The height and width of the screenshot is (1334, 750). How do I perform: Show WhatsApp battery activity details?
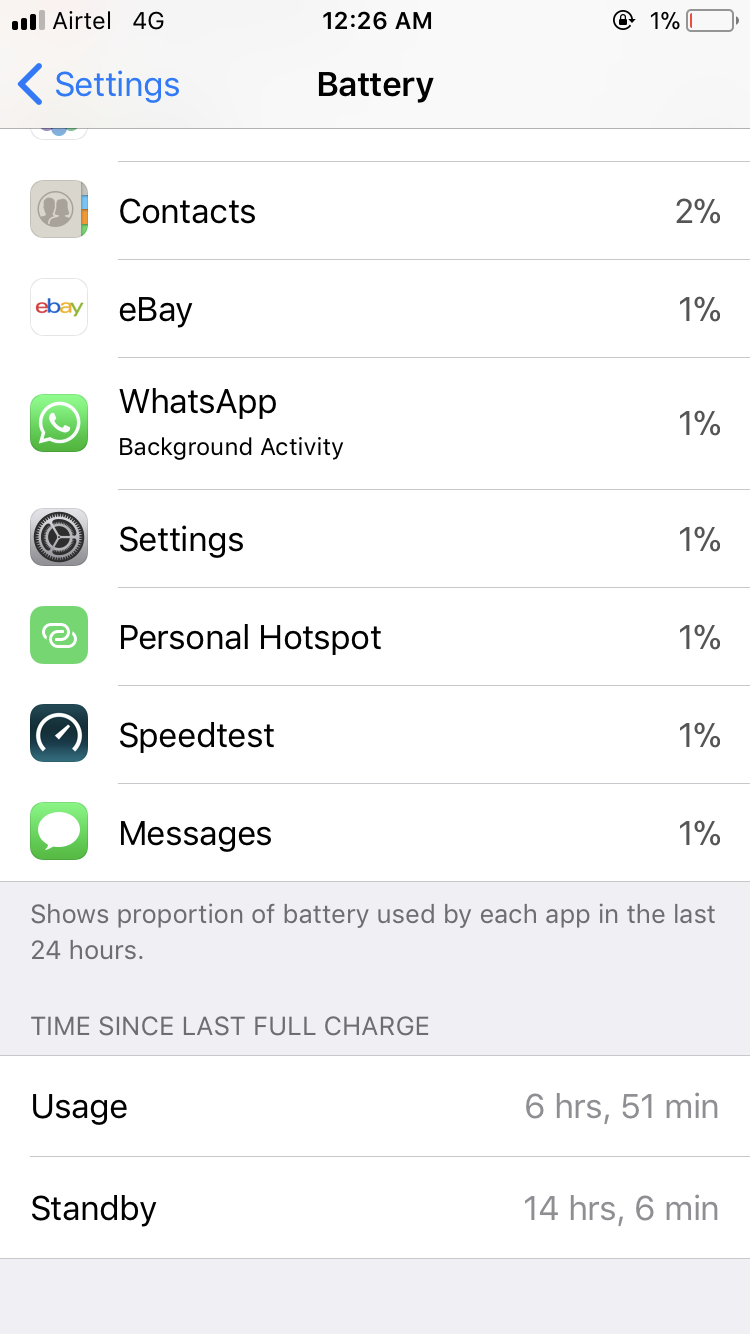coord(375,424)
